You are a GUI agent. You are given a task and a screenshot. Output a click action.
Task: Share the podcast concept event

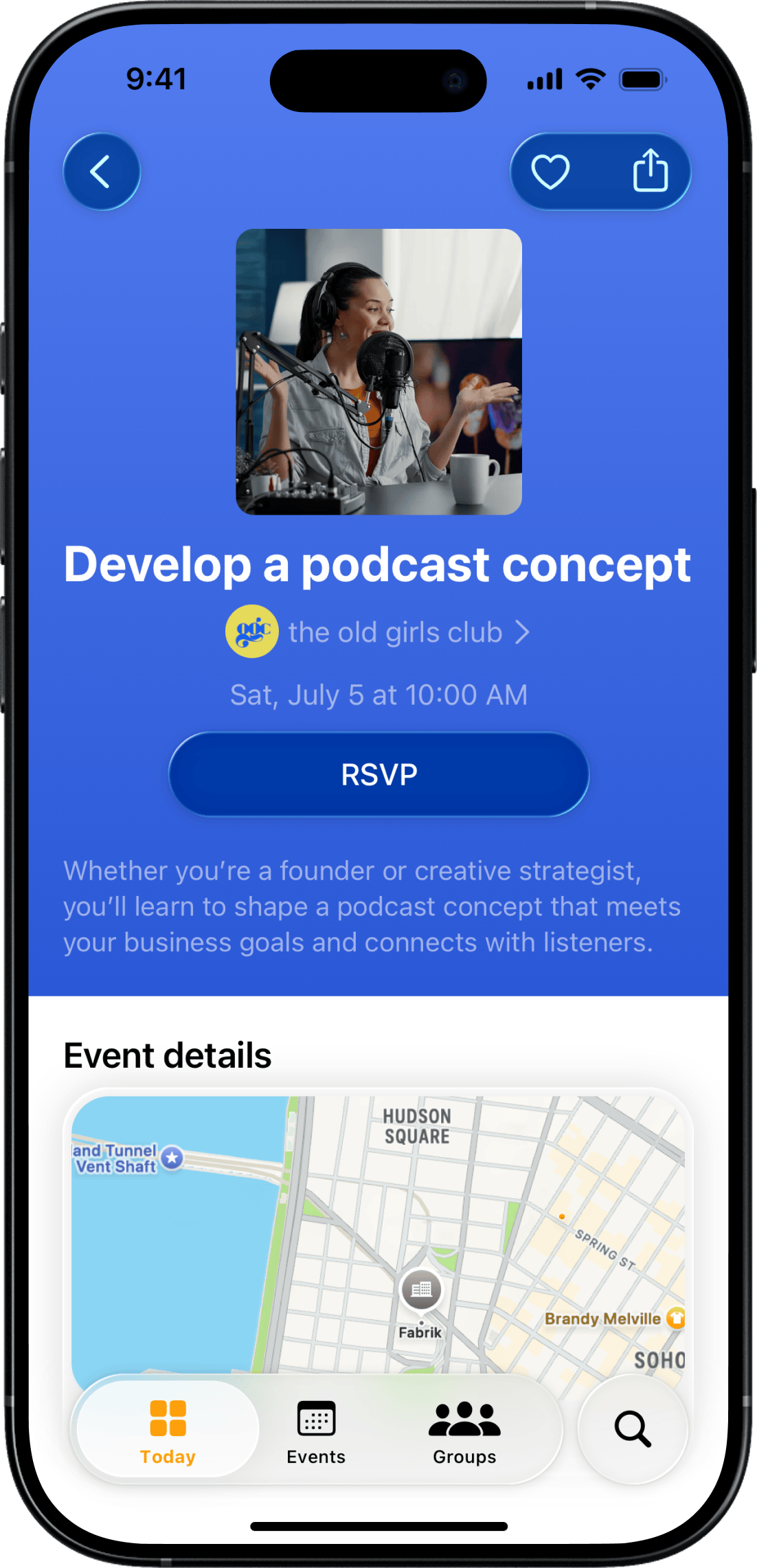[x=650, y=172]
